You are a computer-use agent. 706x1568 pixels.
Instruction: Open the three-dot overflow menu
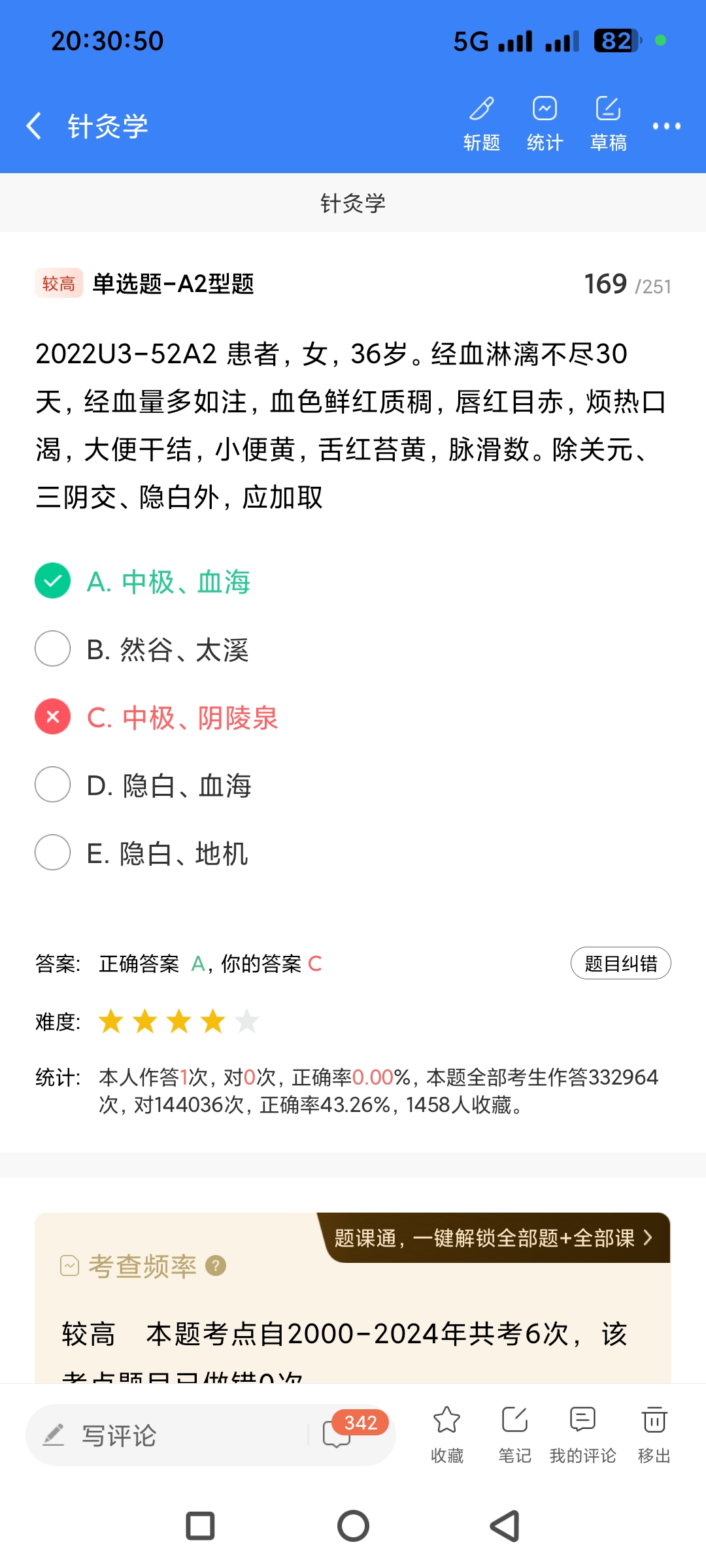667,126
